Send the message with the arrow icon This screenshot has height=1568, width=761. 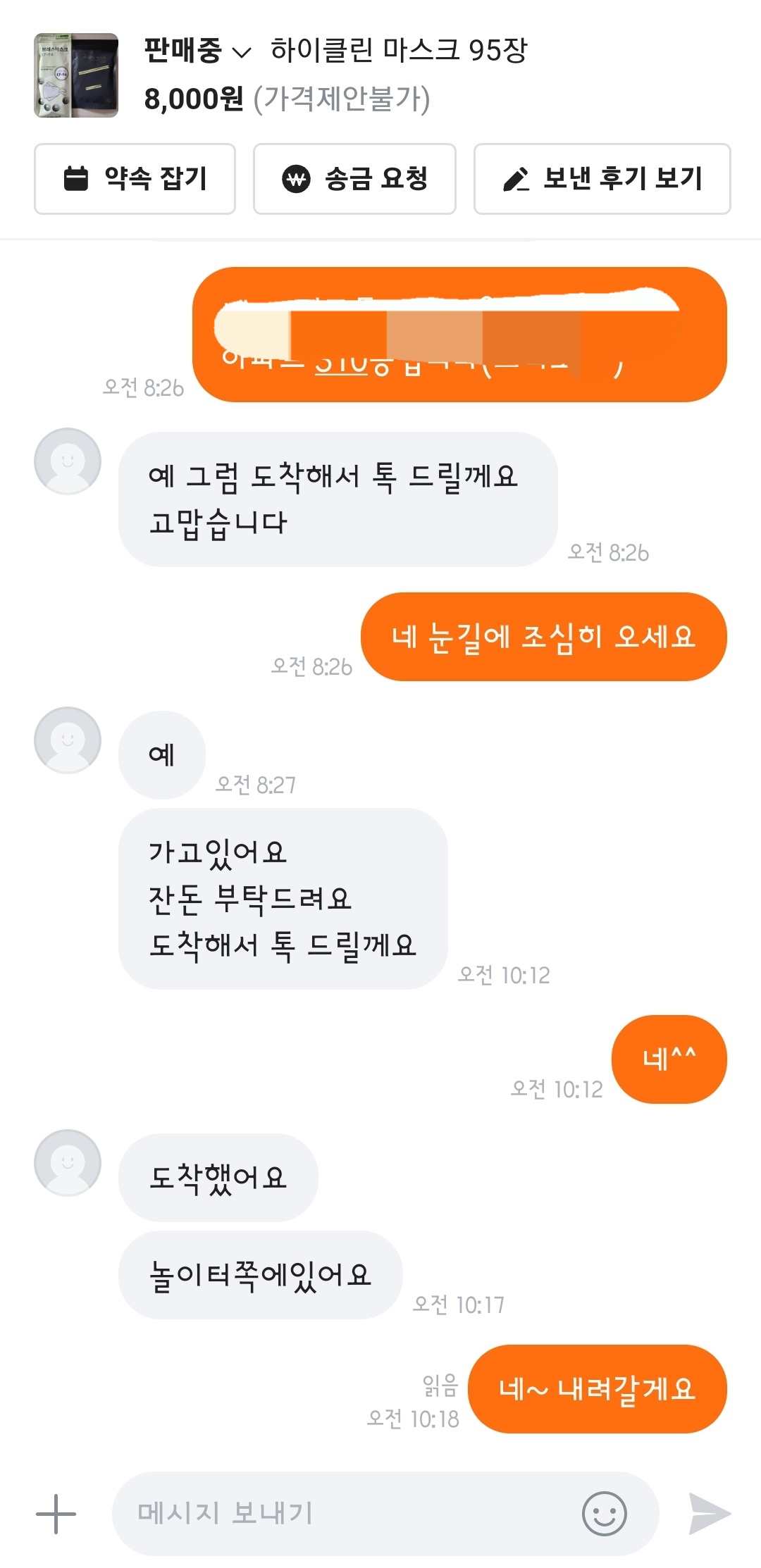click(x=709, y=1514)
